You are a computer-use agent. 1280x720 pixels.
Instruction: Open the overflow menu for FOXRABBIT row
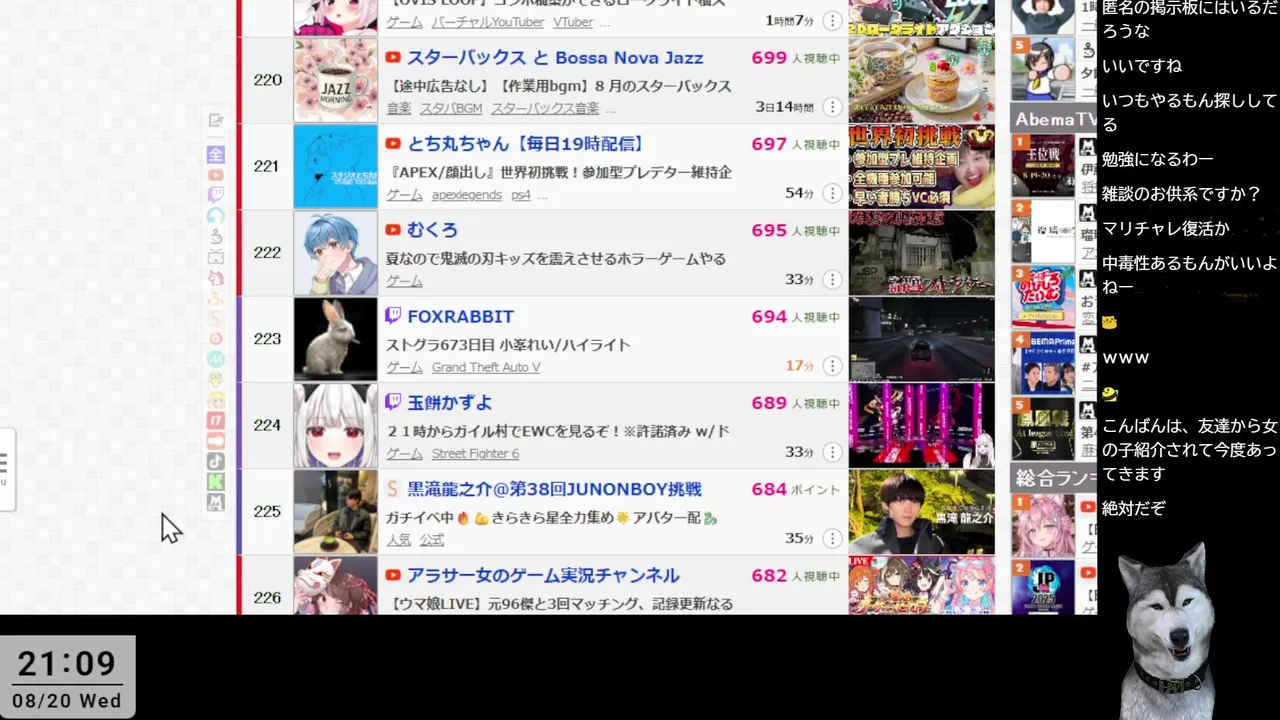click(x=832, y=366)
